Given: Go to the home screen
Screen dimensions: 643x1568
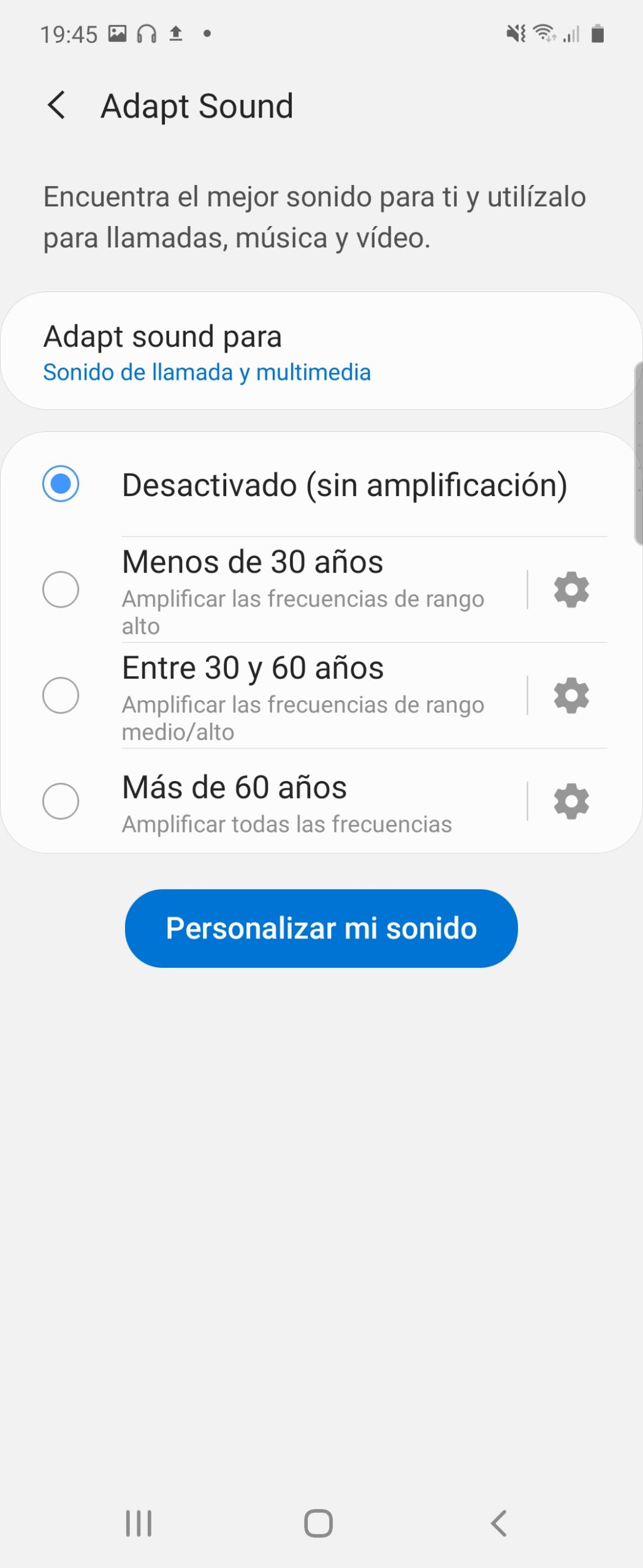Looking at the screenshot, I should pos(319,1523).
